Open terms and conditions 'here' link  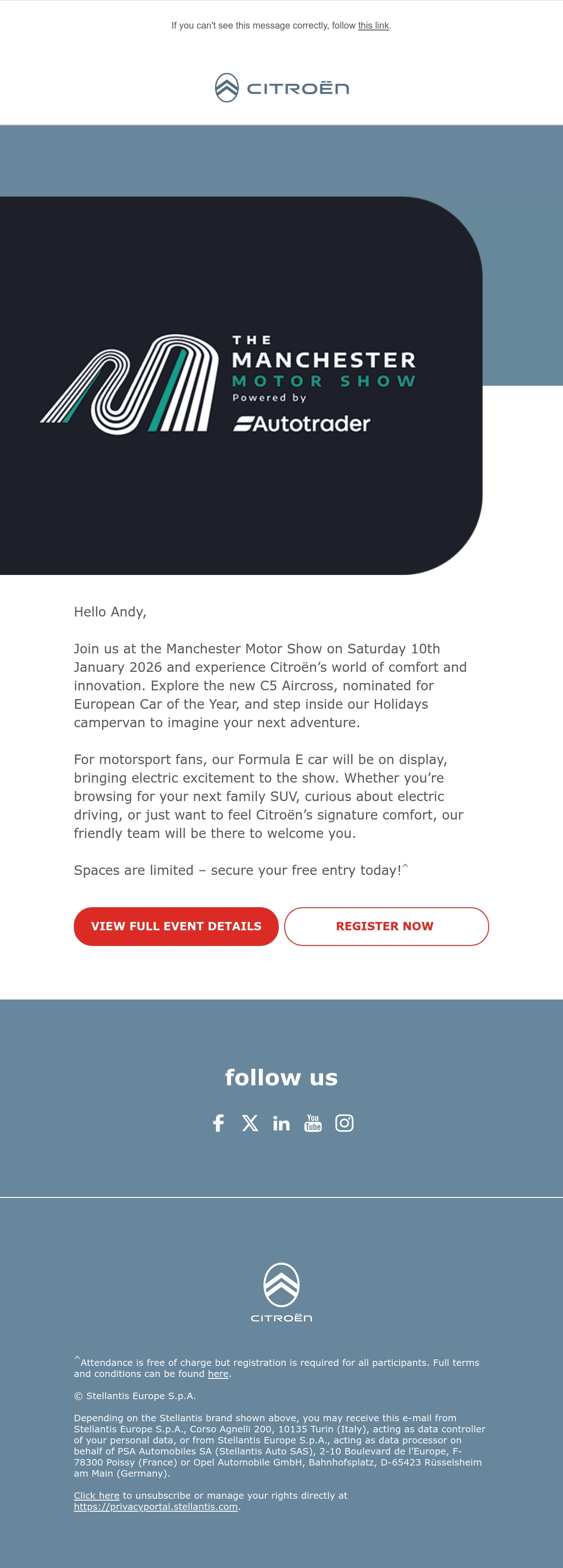[x=218, y=1373]
